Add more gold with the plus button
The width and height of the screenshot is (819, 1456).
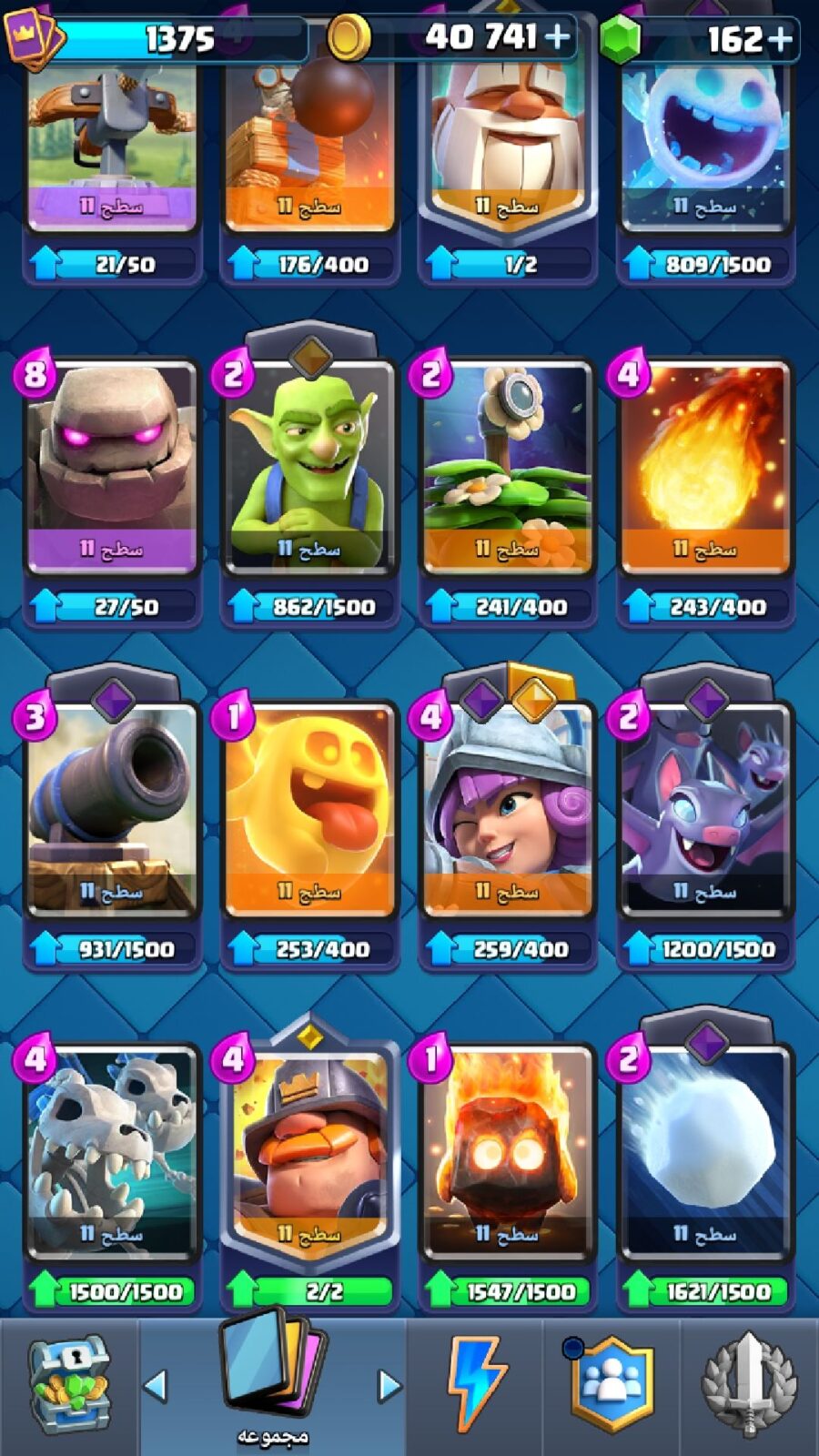556,36
